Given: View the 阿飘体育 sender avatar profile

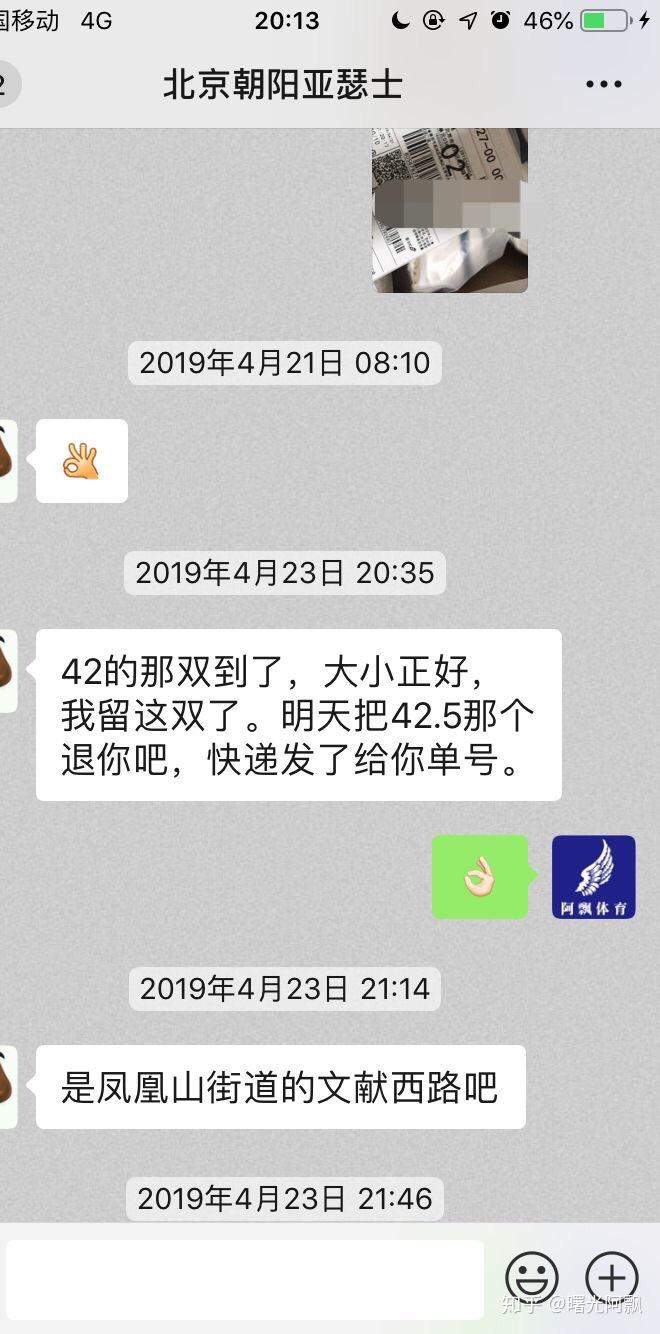Looking at the screenshot, I should tap(594, 877).
